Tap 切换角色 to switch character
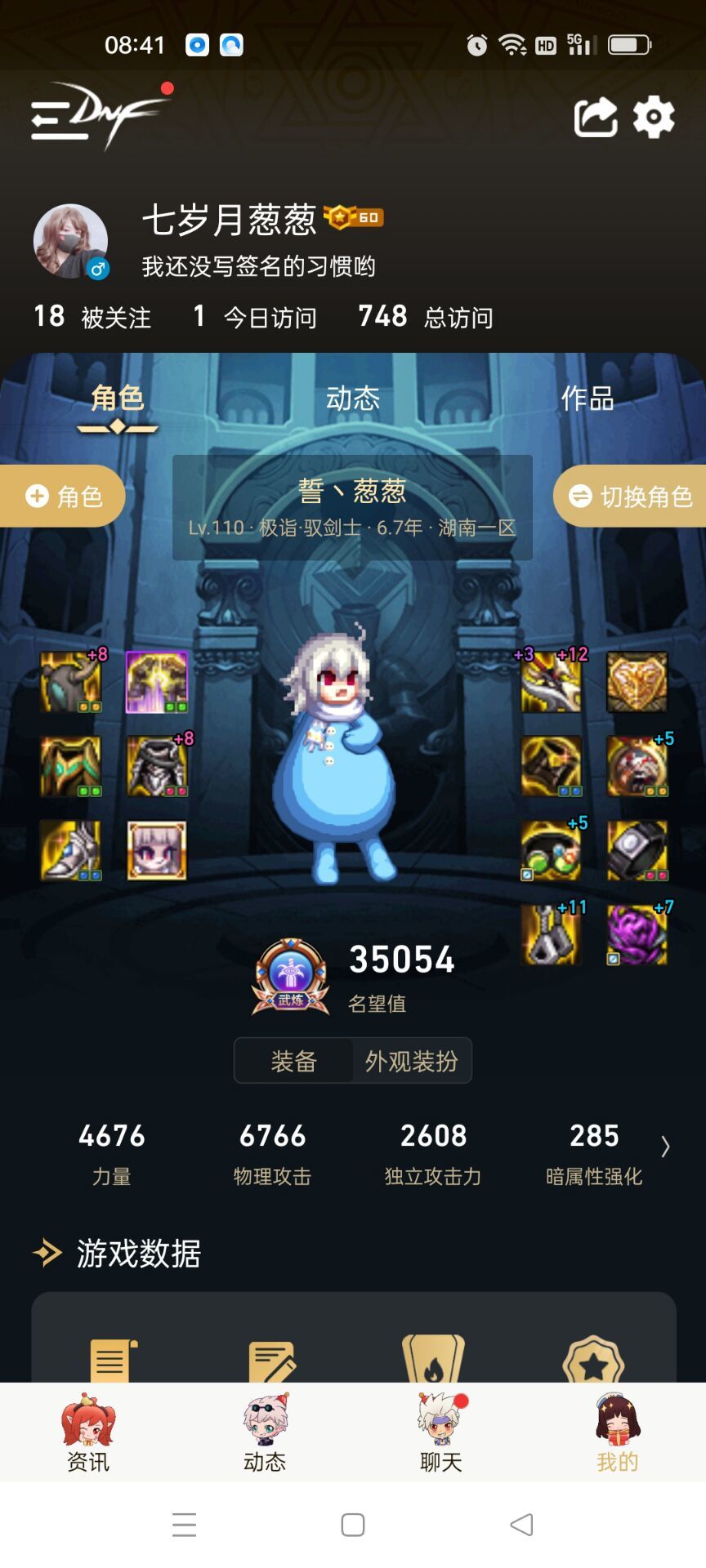 [x=631, y=496]
